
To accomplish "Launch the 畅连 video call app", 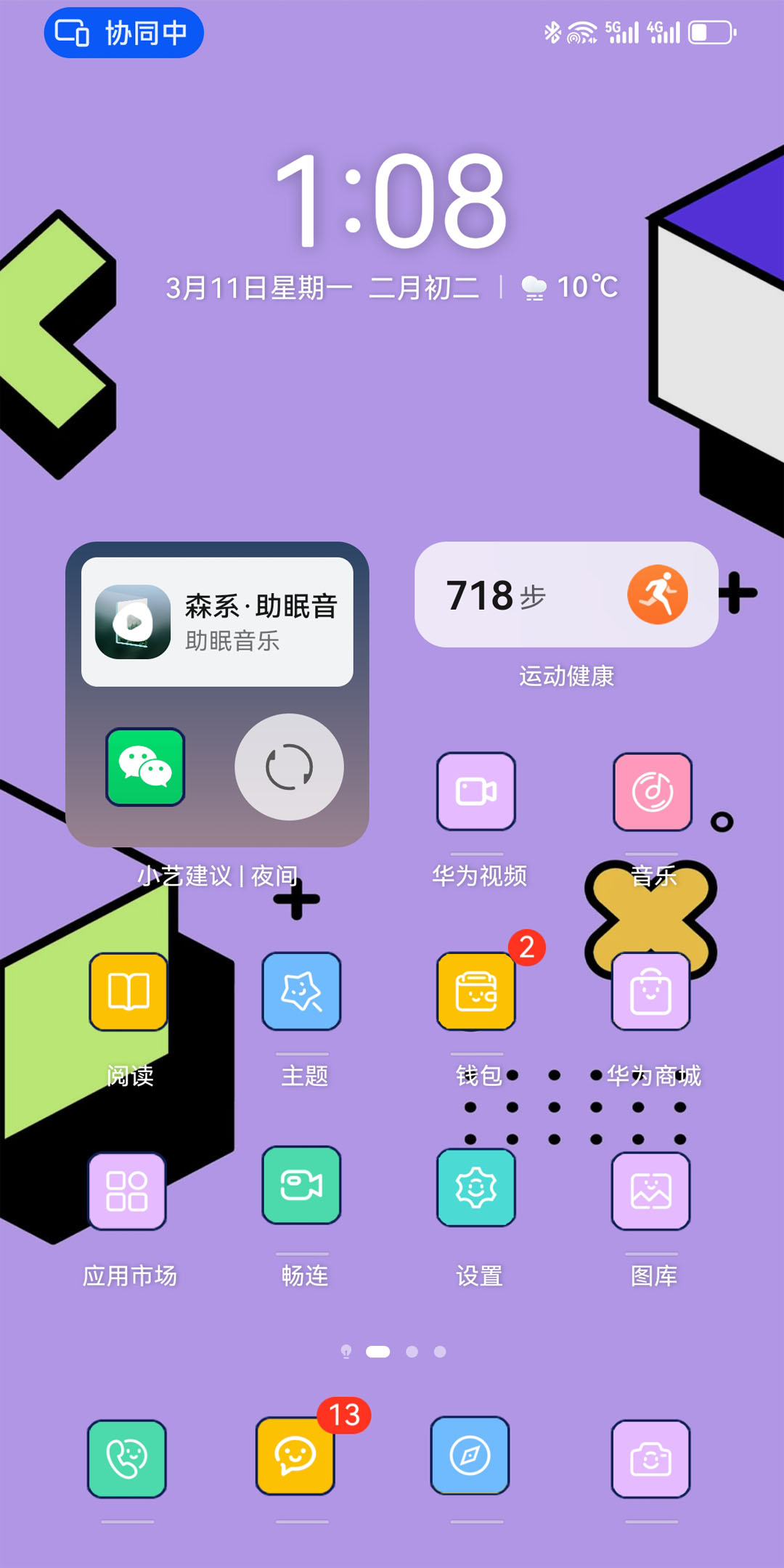I will [x=302, y=1185].
